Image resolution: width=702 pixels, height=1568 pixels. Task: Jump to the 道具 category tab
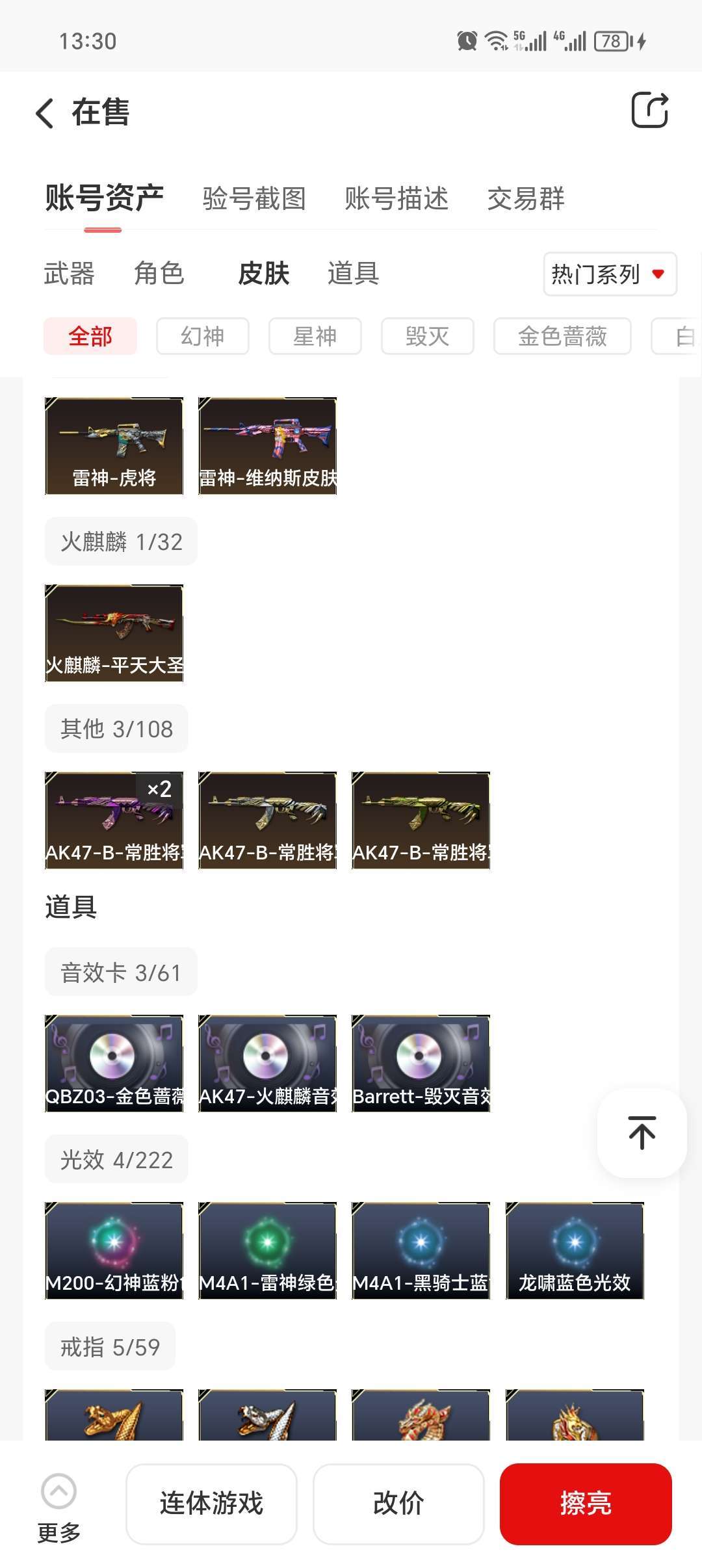click(x=353, y=273)
